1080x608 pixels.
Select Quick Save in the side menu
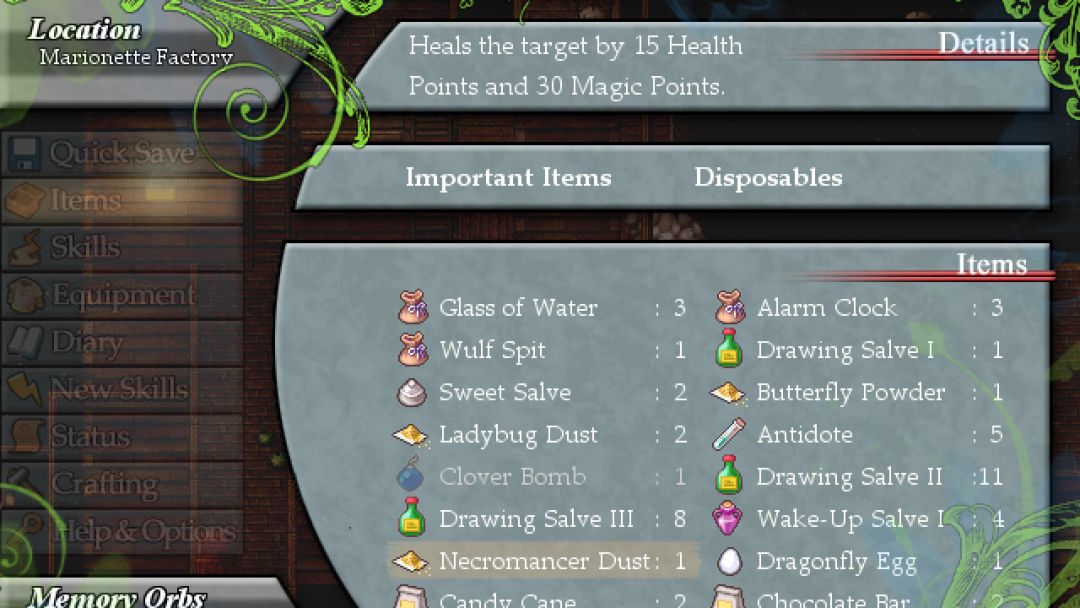coord(122,154)
